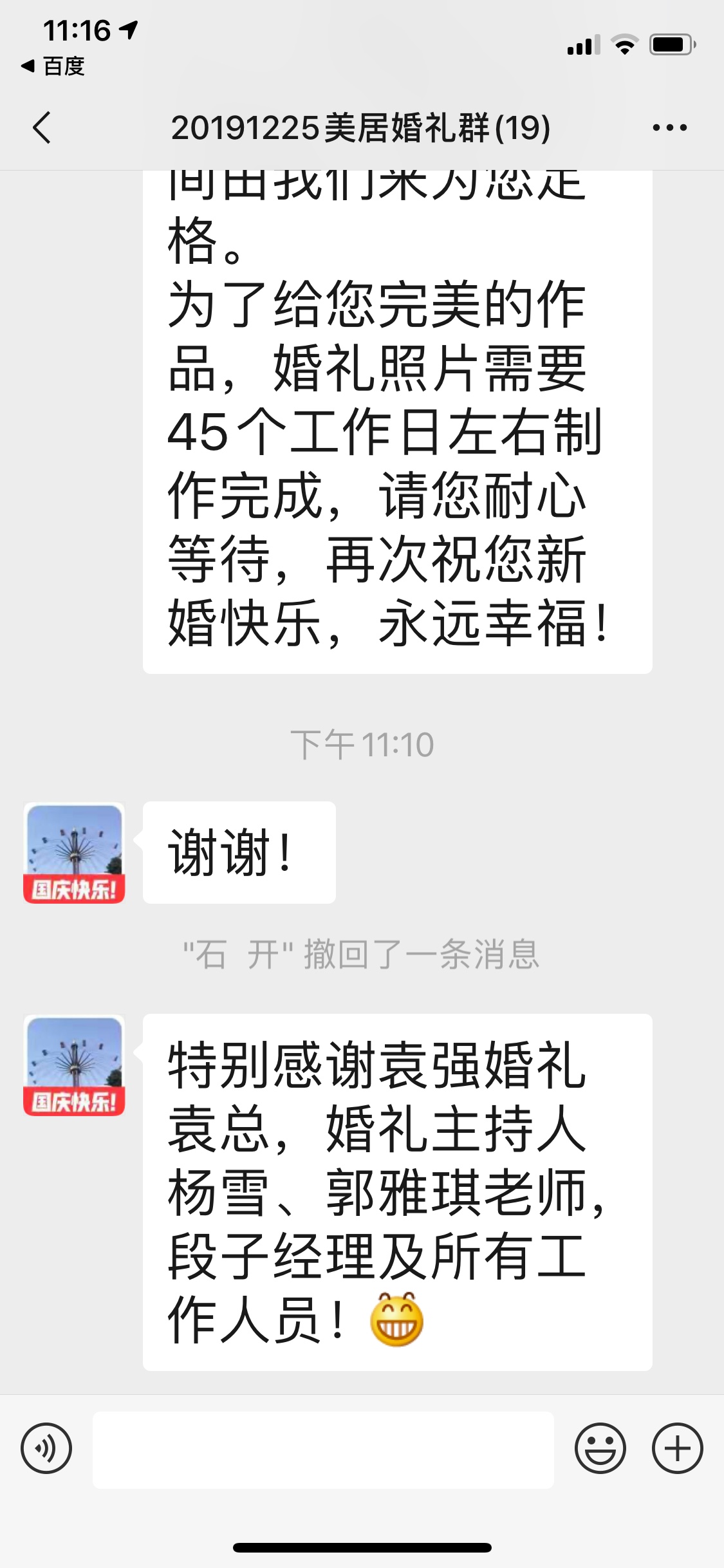Open the plus attachments menu
The width and height of the screenshot is (724, 1568).
677,1449
